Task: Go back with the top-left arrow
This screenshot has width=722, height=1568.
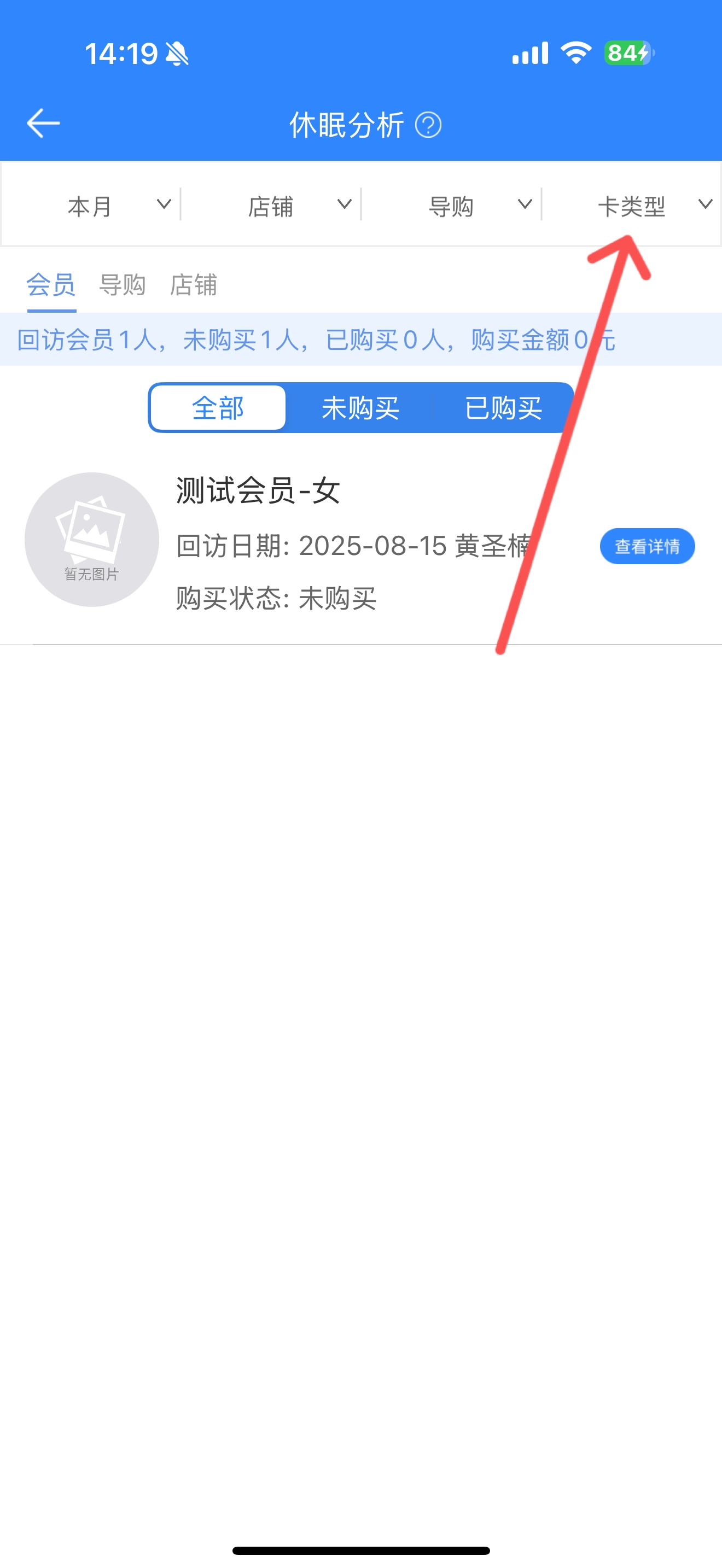Action: [x=43, y=124]
